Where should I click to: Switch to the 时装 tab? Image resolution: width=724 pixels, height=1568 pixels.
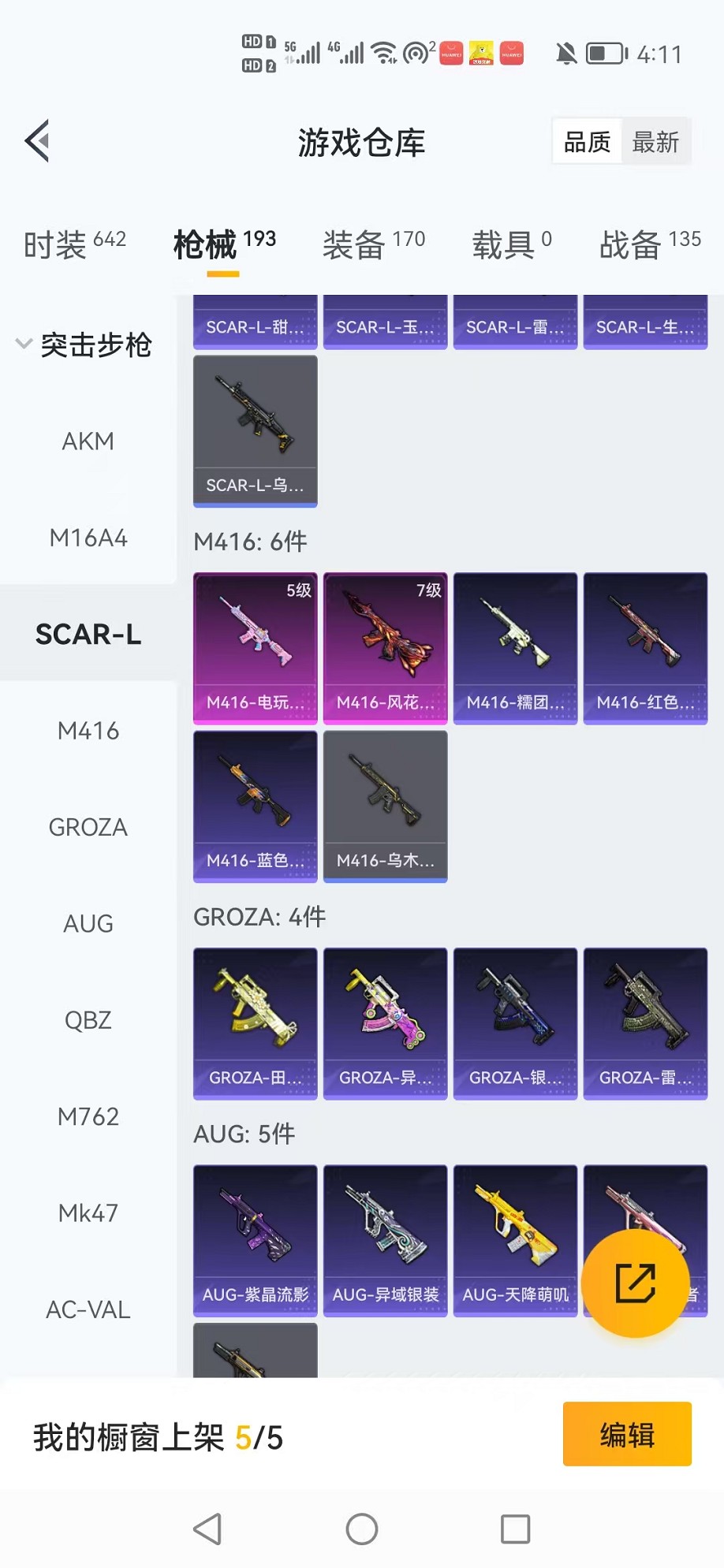click(74, 244)
